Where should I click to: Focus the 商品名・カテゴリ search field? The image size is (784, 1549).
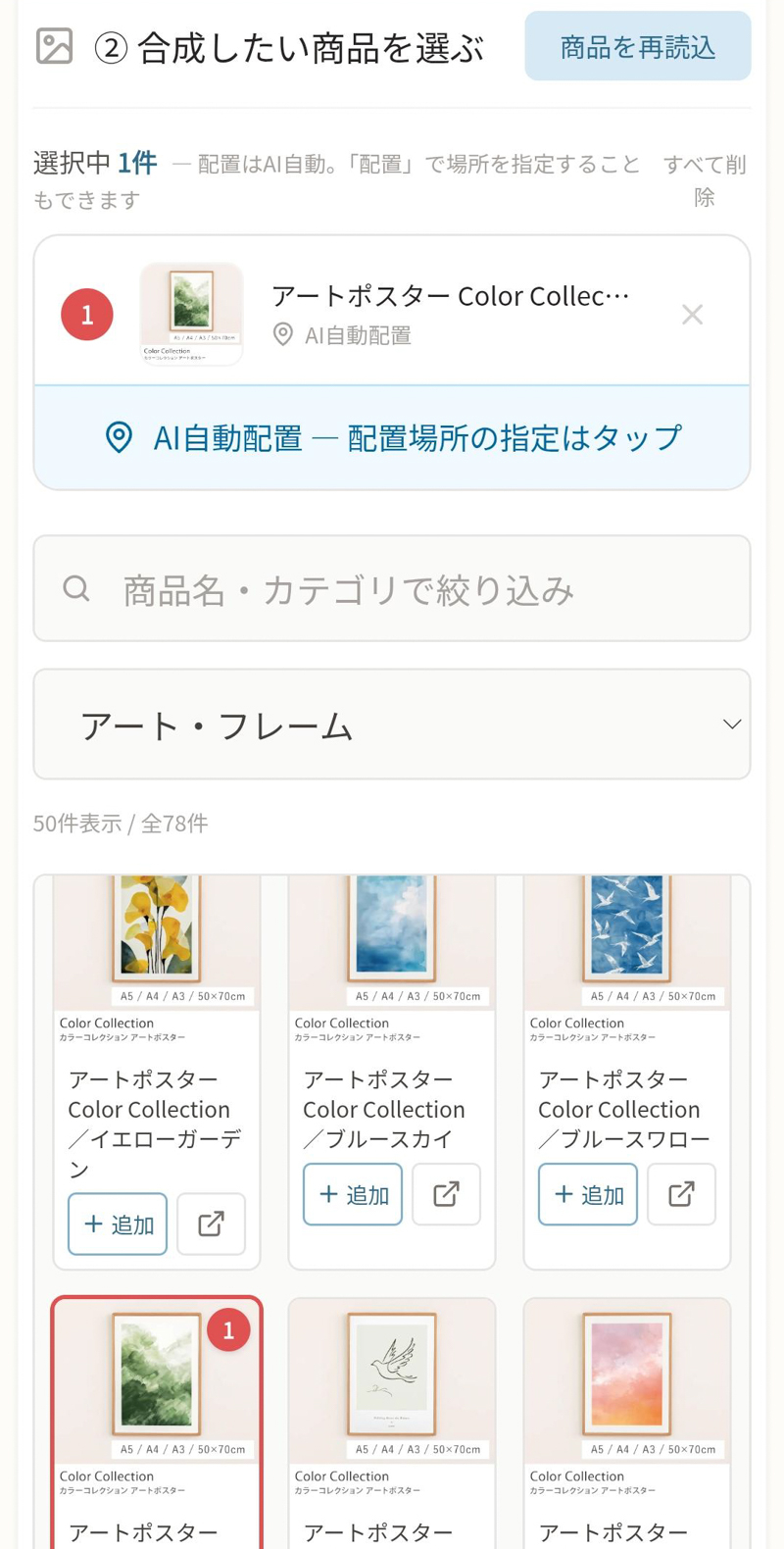[x=392, y=588]
